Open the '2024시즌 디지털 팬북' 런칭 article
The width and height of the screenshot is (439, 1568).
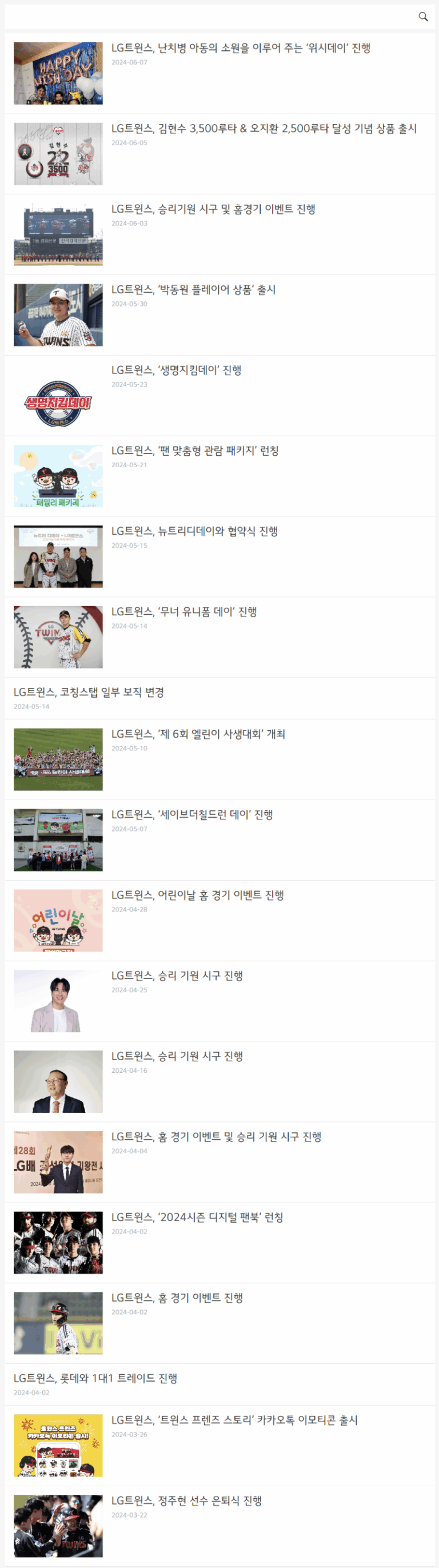click(x=197, y=1217)
